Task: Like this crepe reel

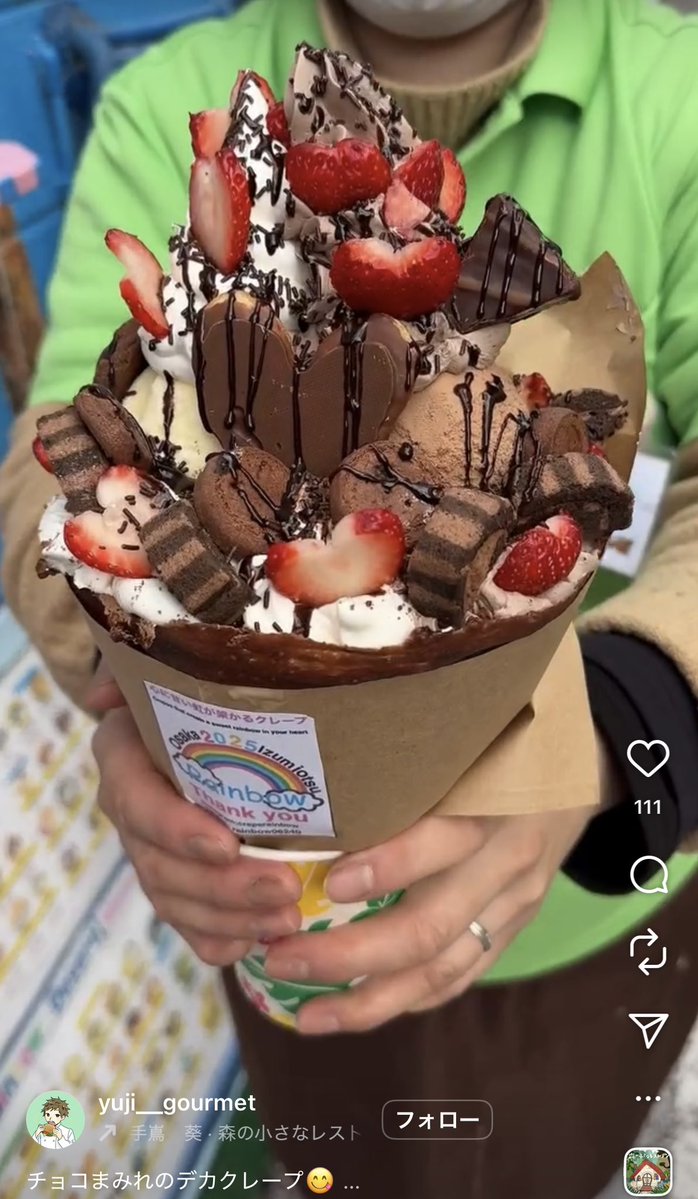Action: click(x=648, y=758)
